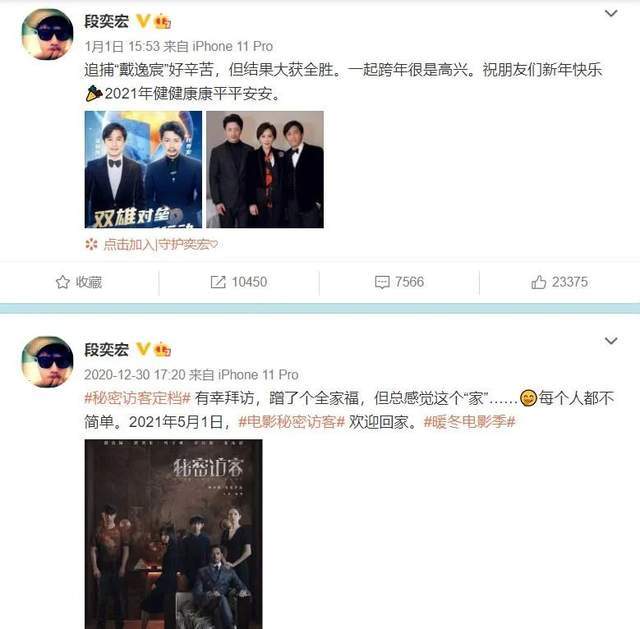The height and width of the screenshot is (629, 640).
Task: Open the 双雄对垒 photo in the first post
Action: click(143, 169)
